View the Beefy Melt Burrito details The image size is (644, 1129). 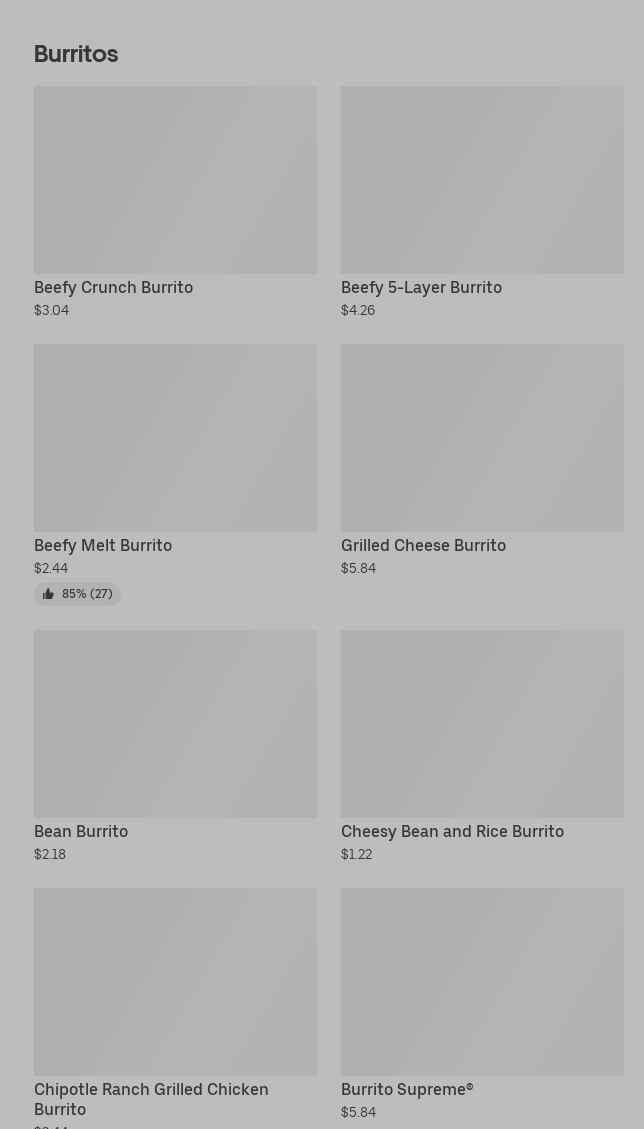point(175,474)
